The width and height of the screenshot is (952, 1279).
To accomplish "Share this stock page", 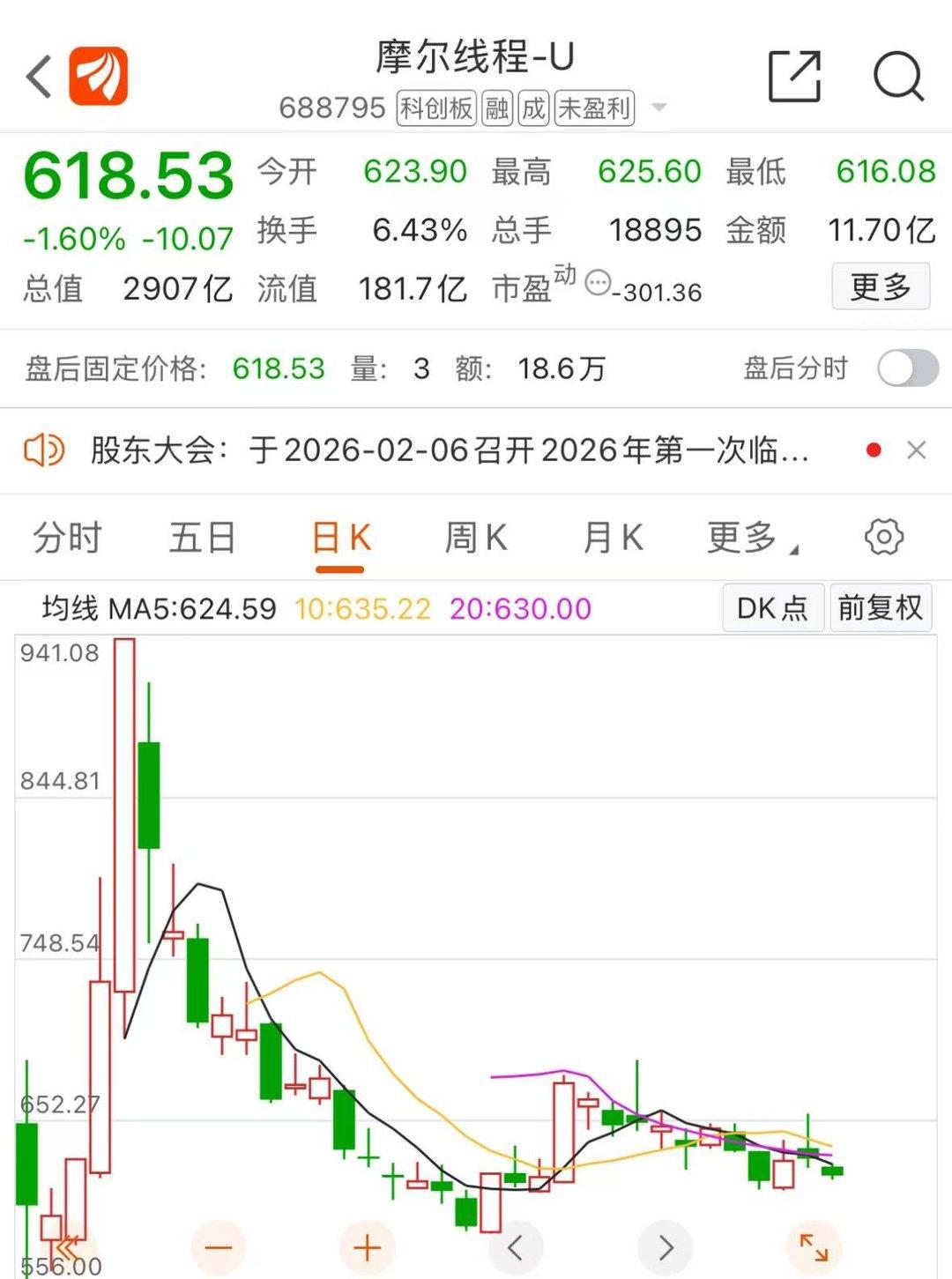I will pos(794,77).
